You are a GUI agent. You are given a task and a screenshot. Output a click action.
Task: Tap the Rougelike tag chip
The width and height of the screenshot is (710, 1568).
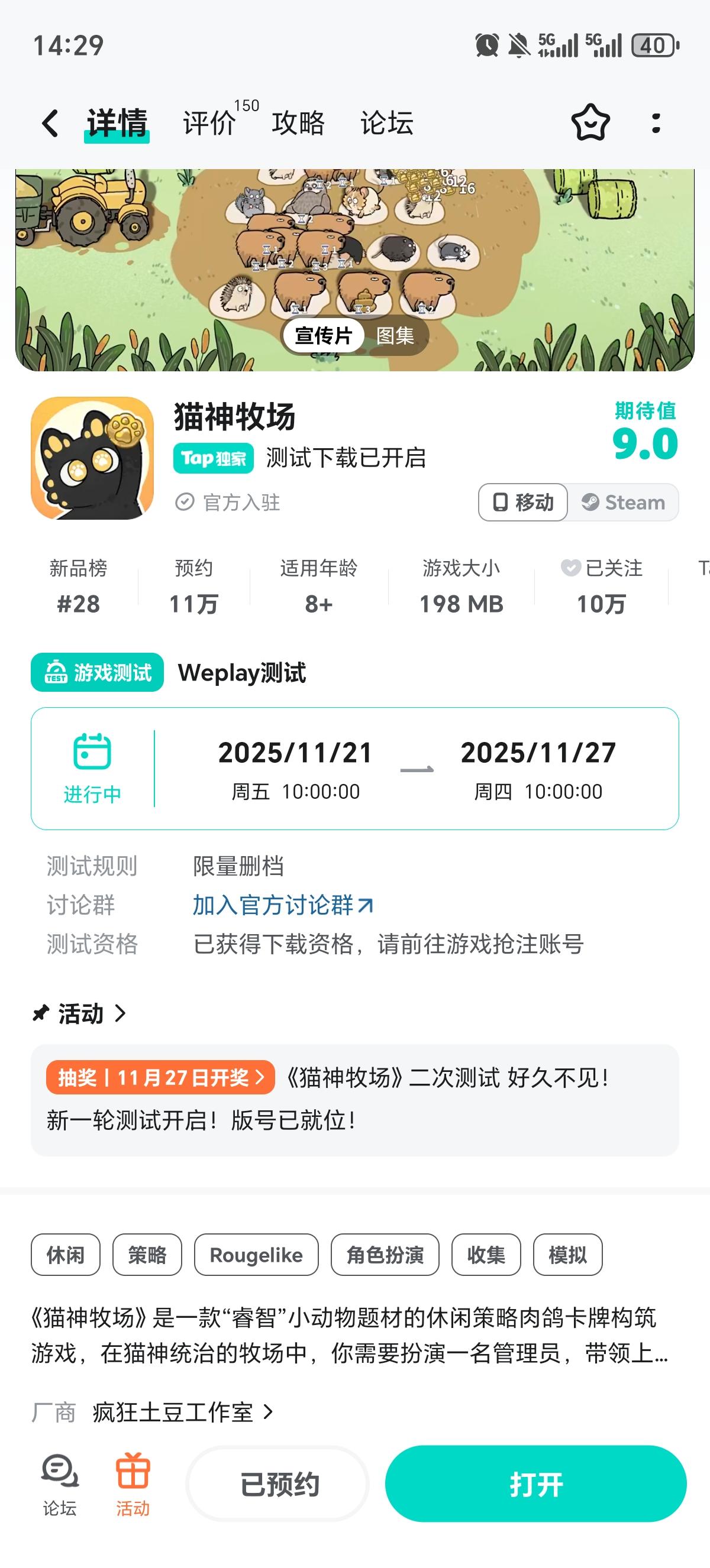point(256,1255)
